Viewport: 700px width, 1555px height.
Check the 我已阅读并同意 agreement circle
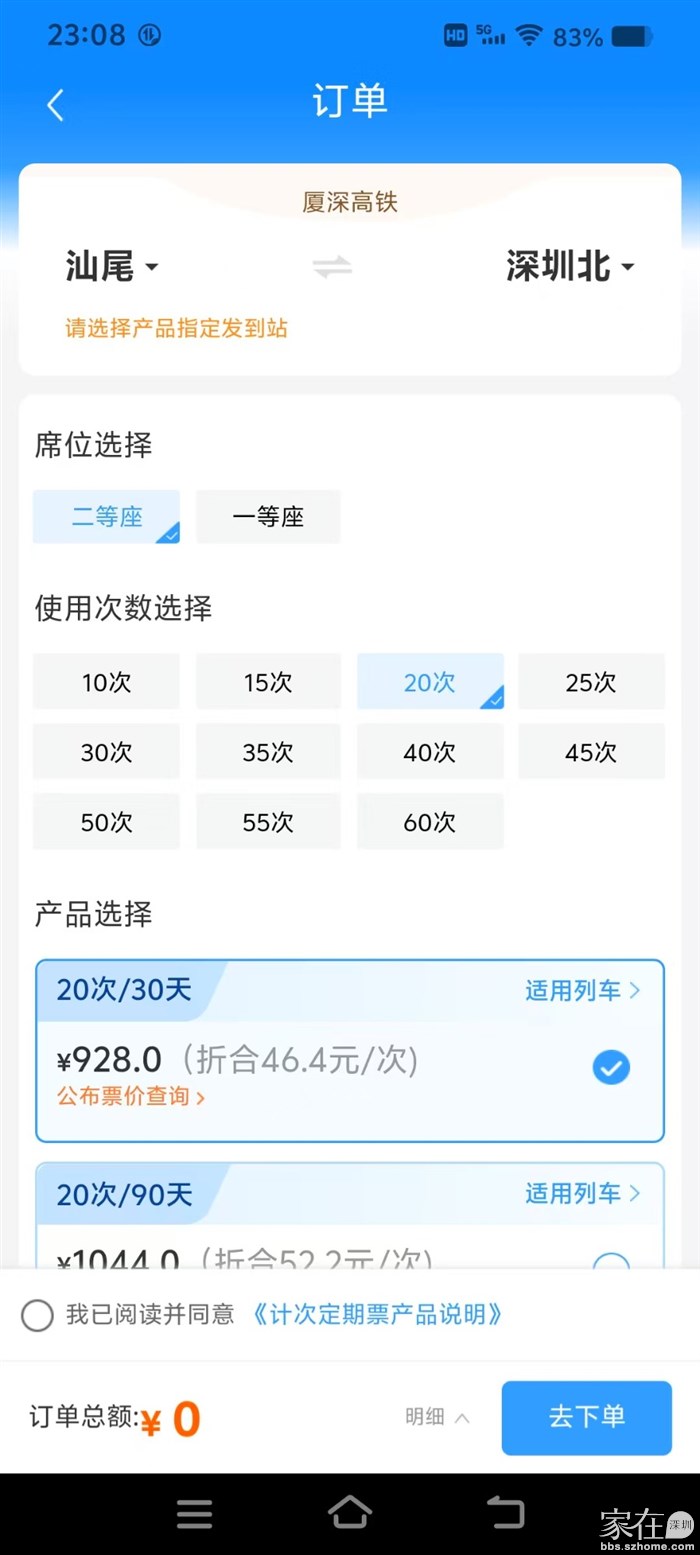[37, 1315]
